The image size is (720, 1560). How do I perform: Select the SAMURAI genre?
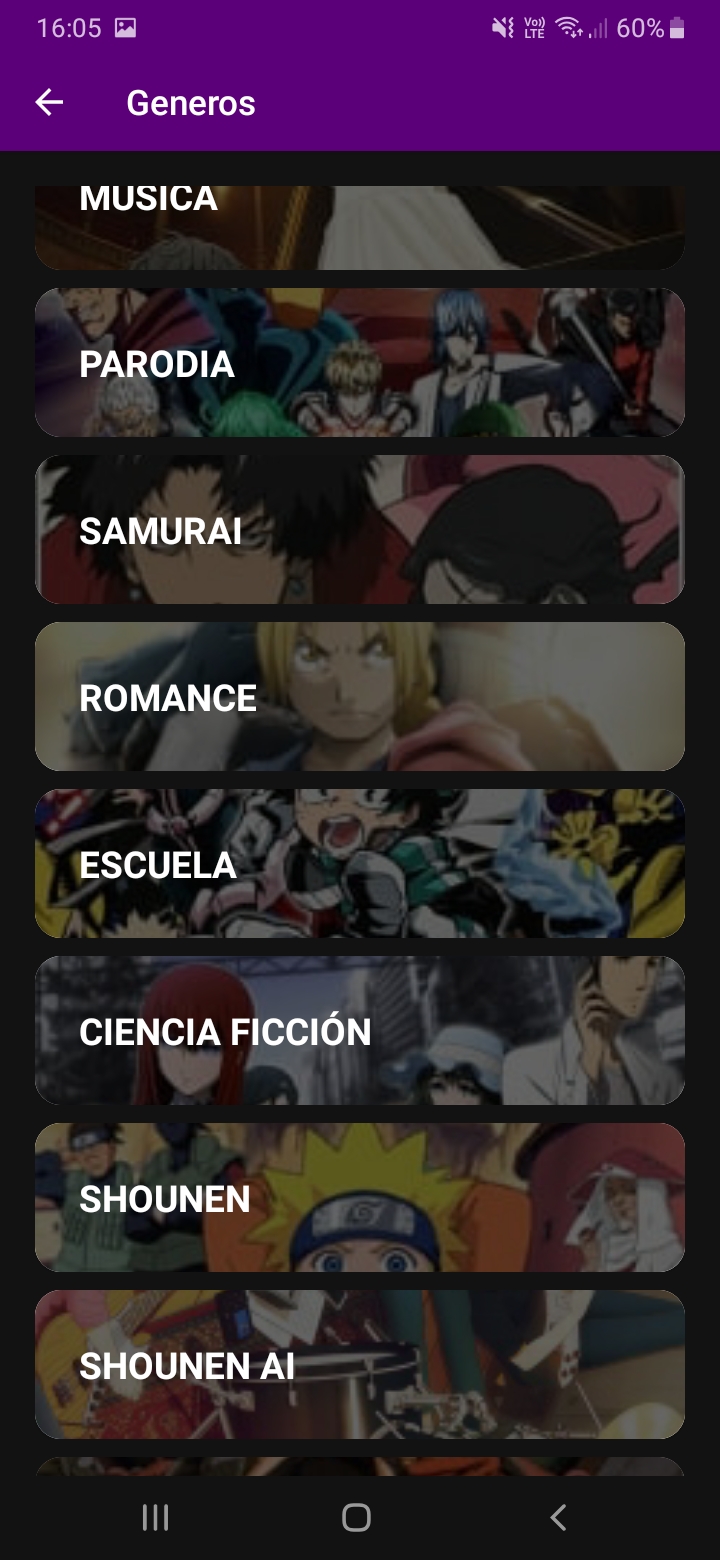(360, 530)
